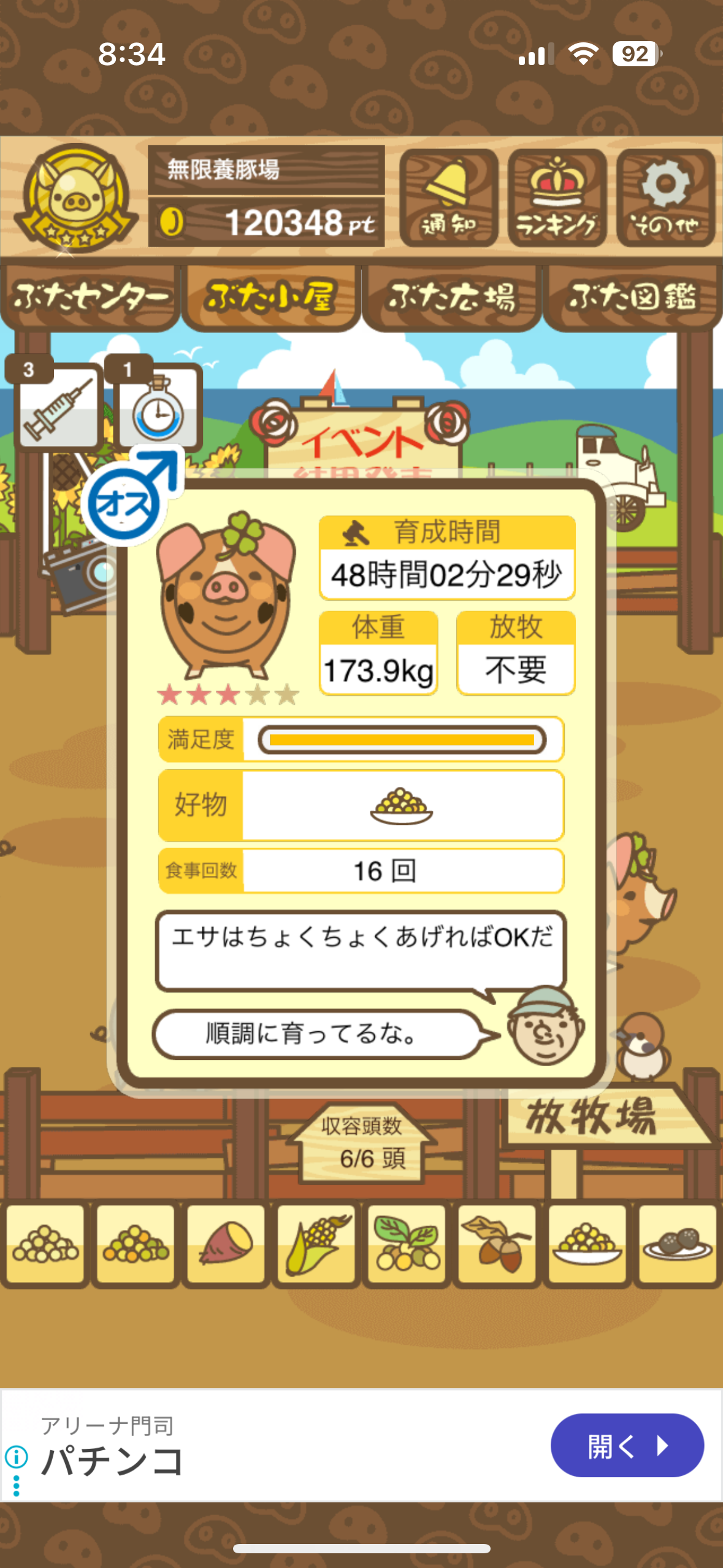Choose the plate of dark truffles
Screen dimensions: 723x1568
coord(677,1243)
